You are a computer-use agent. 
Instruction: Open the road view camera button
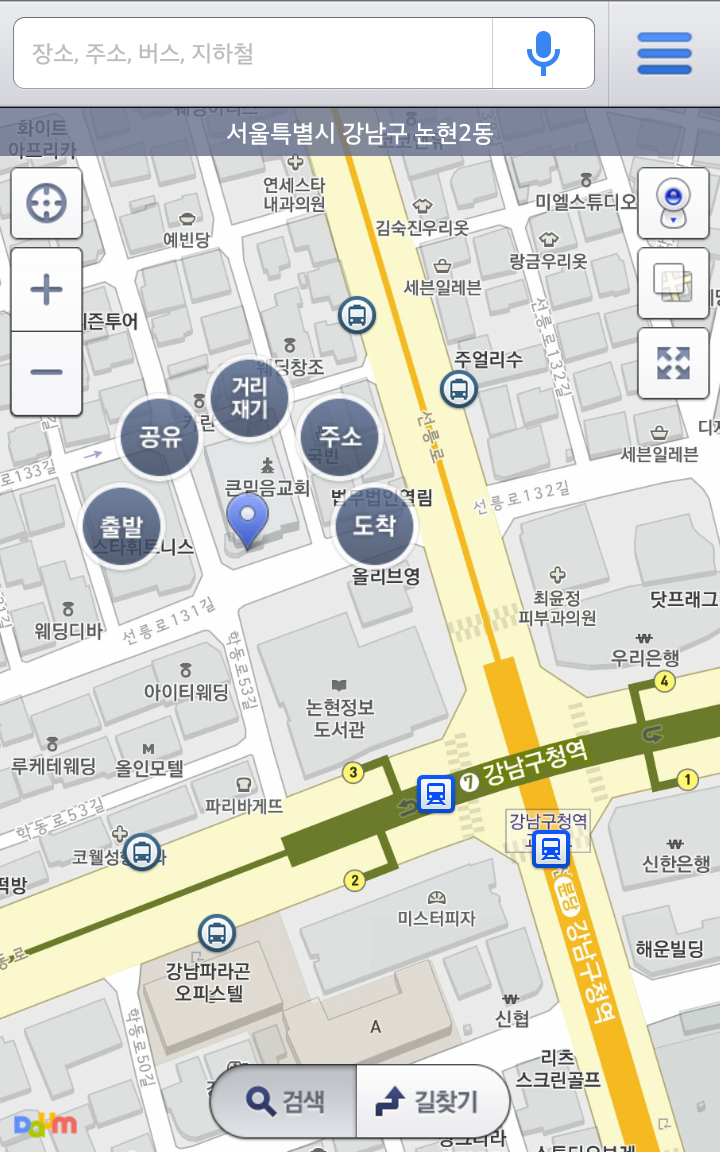pyautogui.click(x=673, y=203)
